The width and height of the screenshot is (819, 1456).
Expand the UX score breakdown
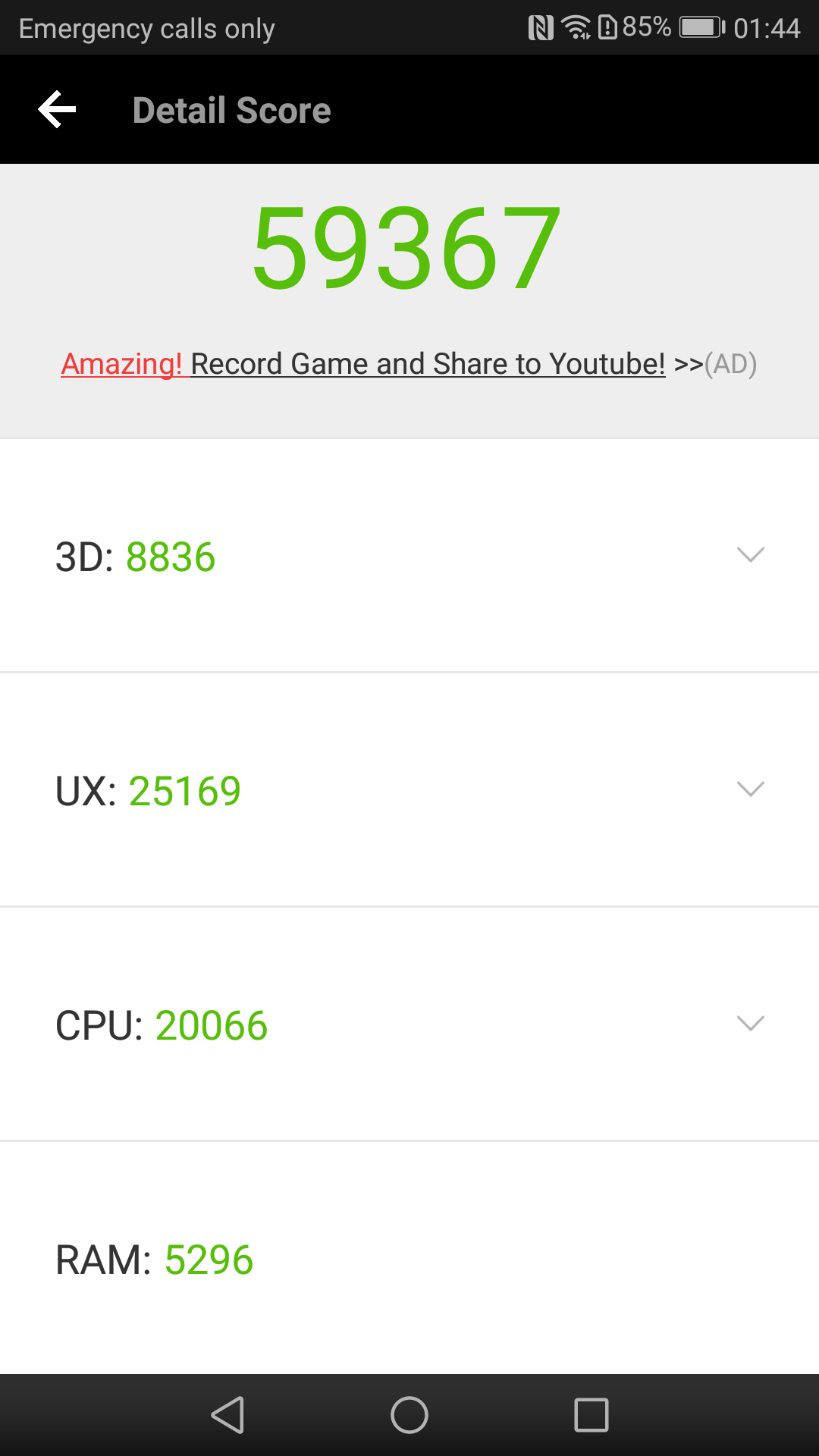click(750, 789)
